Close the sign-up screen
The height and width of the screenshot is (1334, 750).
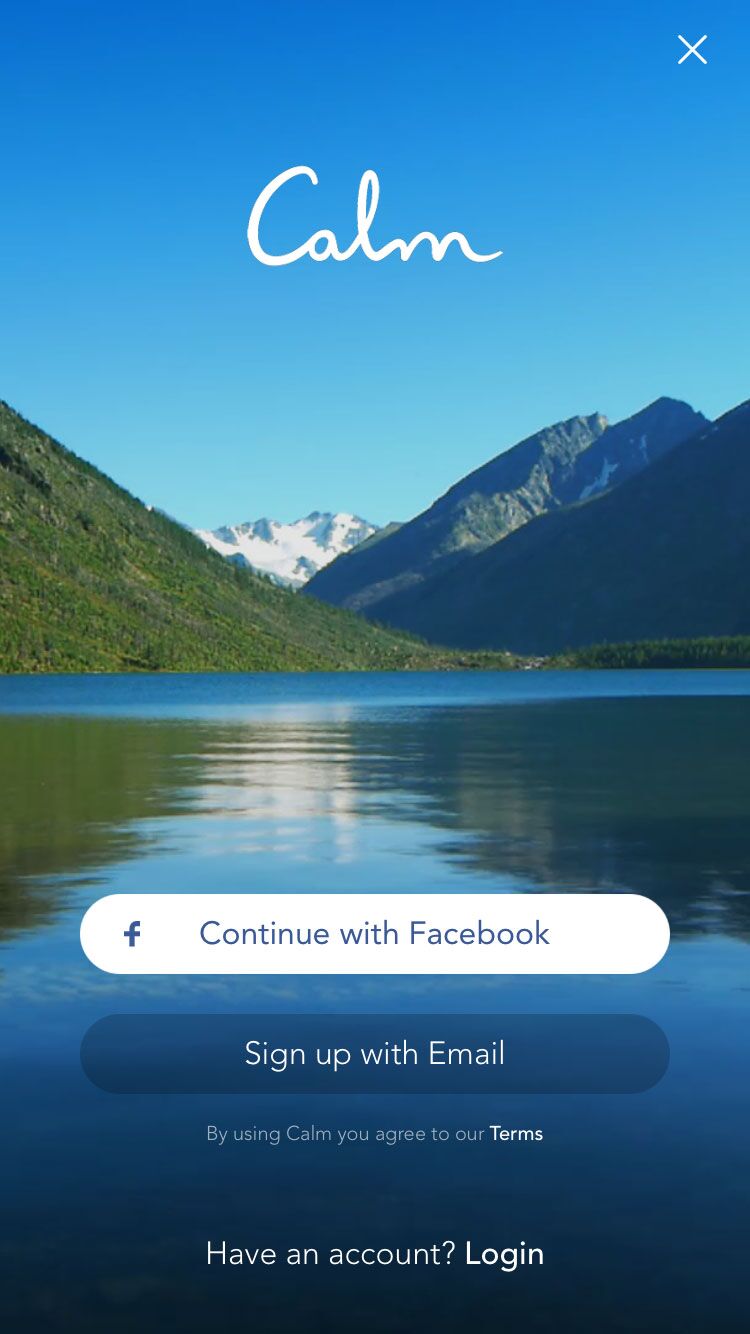coord(692,49)
